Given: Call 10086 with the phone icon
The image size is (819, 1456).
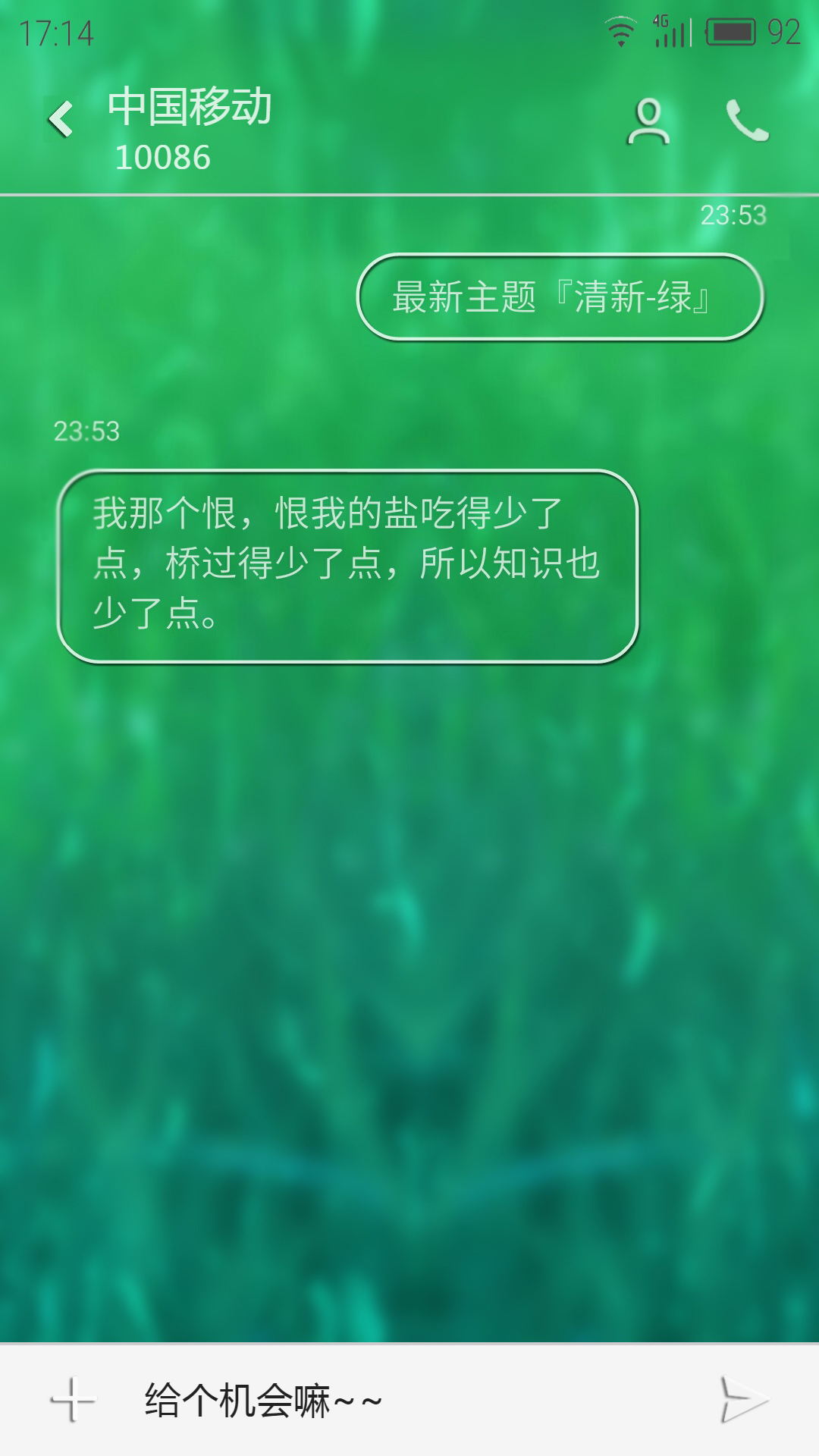Looking at the screenshot, I should (x=747, y=121).
